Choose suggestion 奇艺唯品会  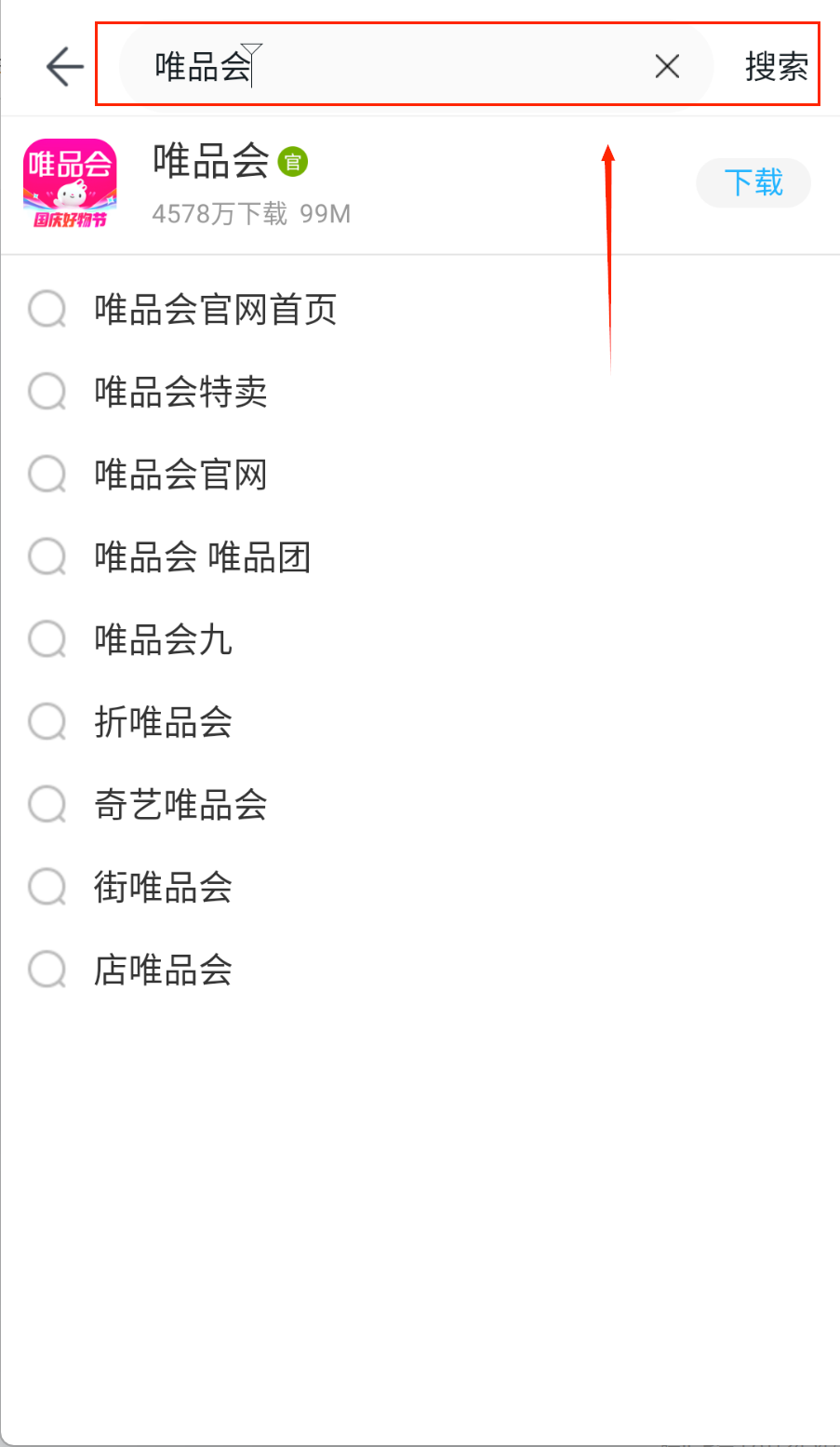tap(180, 805)
